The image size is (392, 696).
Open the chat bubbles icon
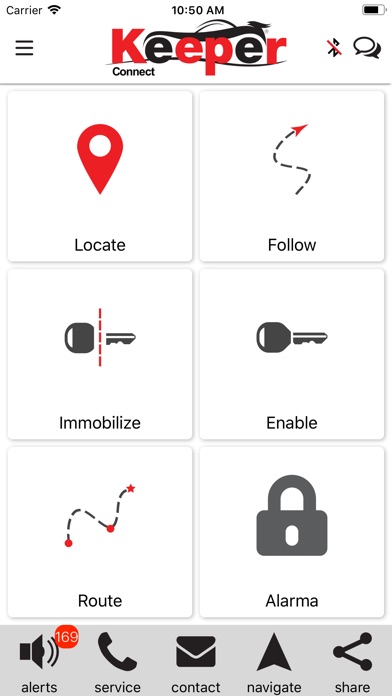367,48
